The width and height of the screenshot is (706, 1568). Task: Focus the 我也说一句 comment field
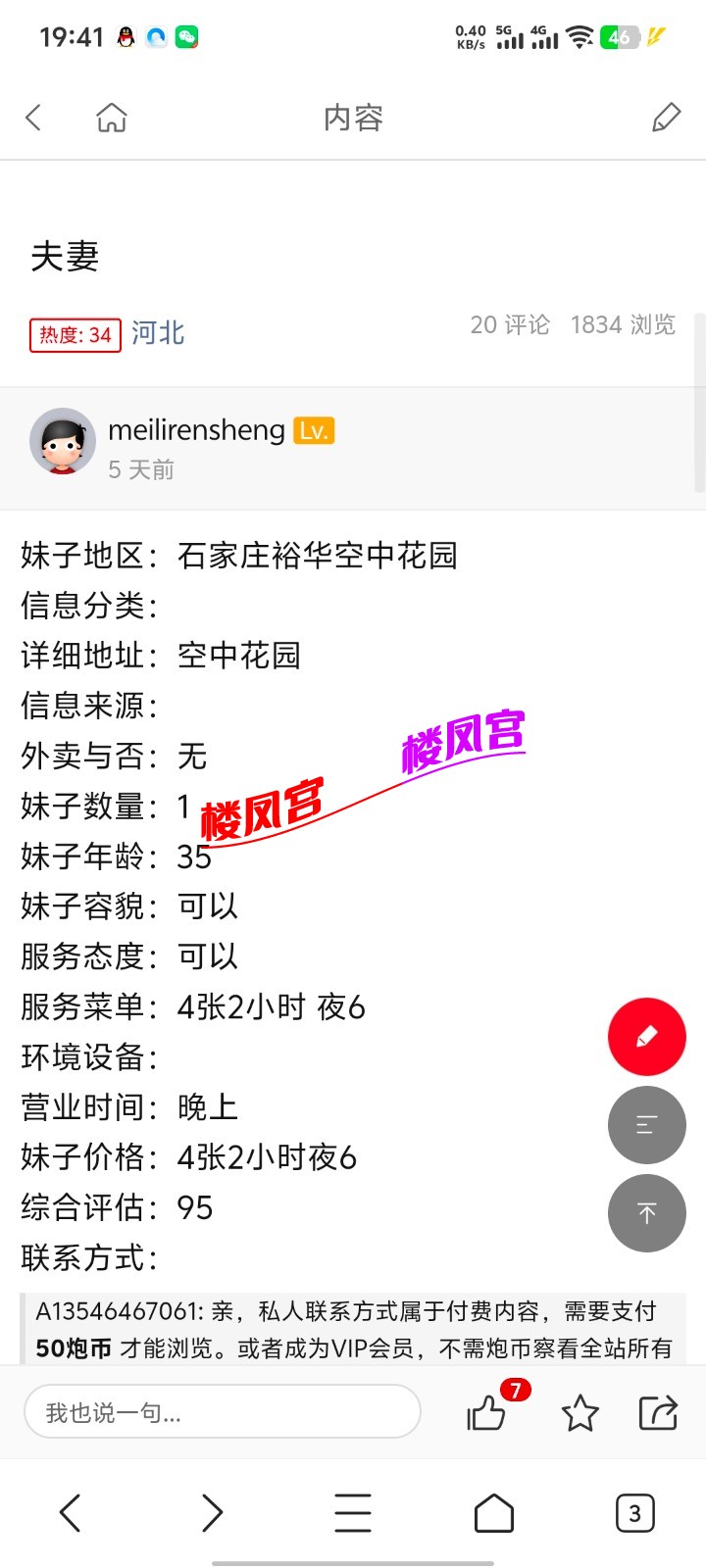pos(222,1412)
